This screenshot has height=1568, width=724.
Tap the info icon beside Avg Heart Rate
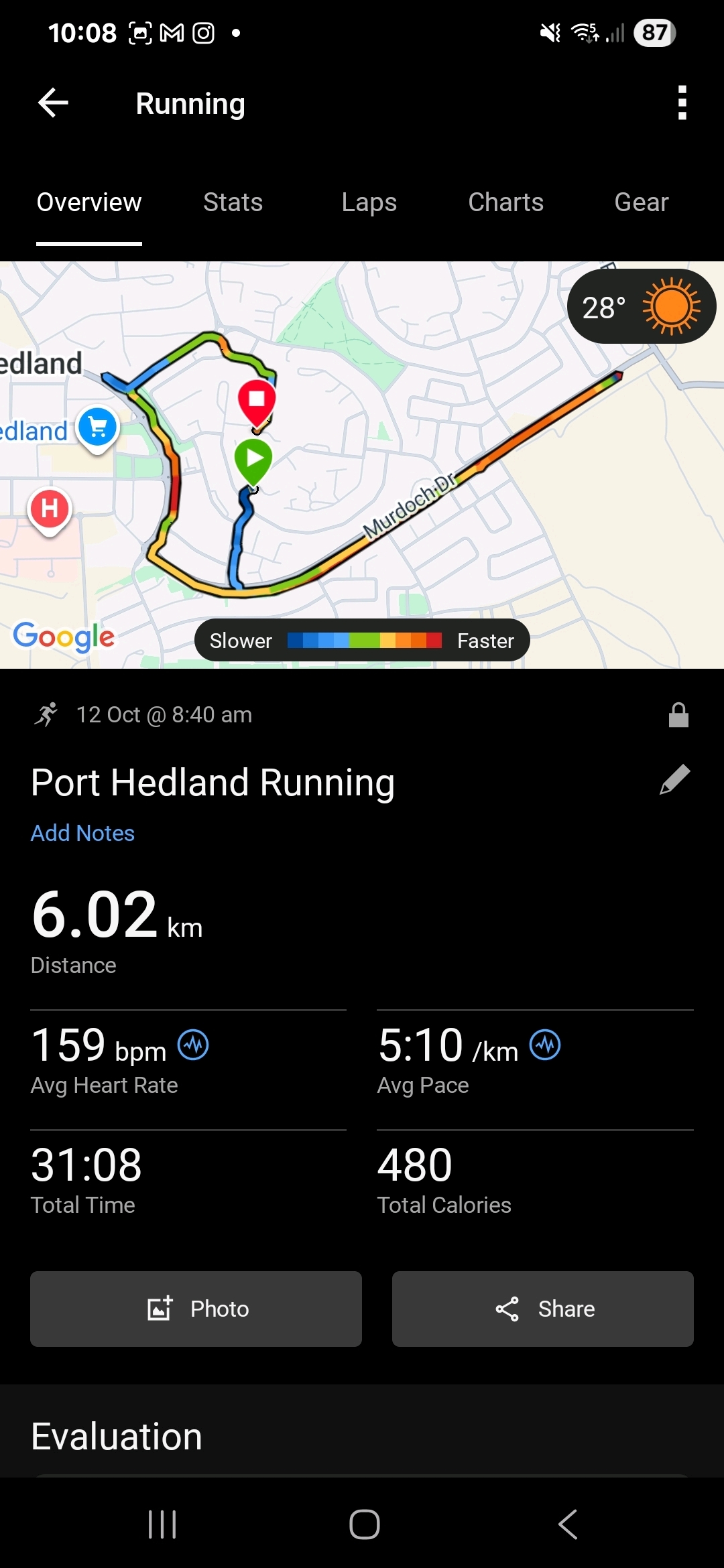(193, 1045)
